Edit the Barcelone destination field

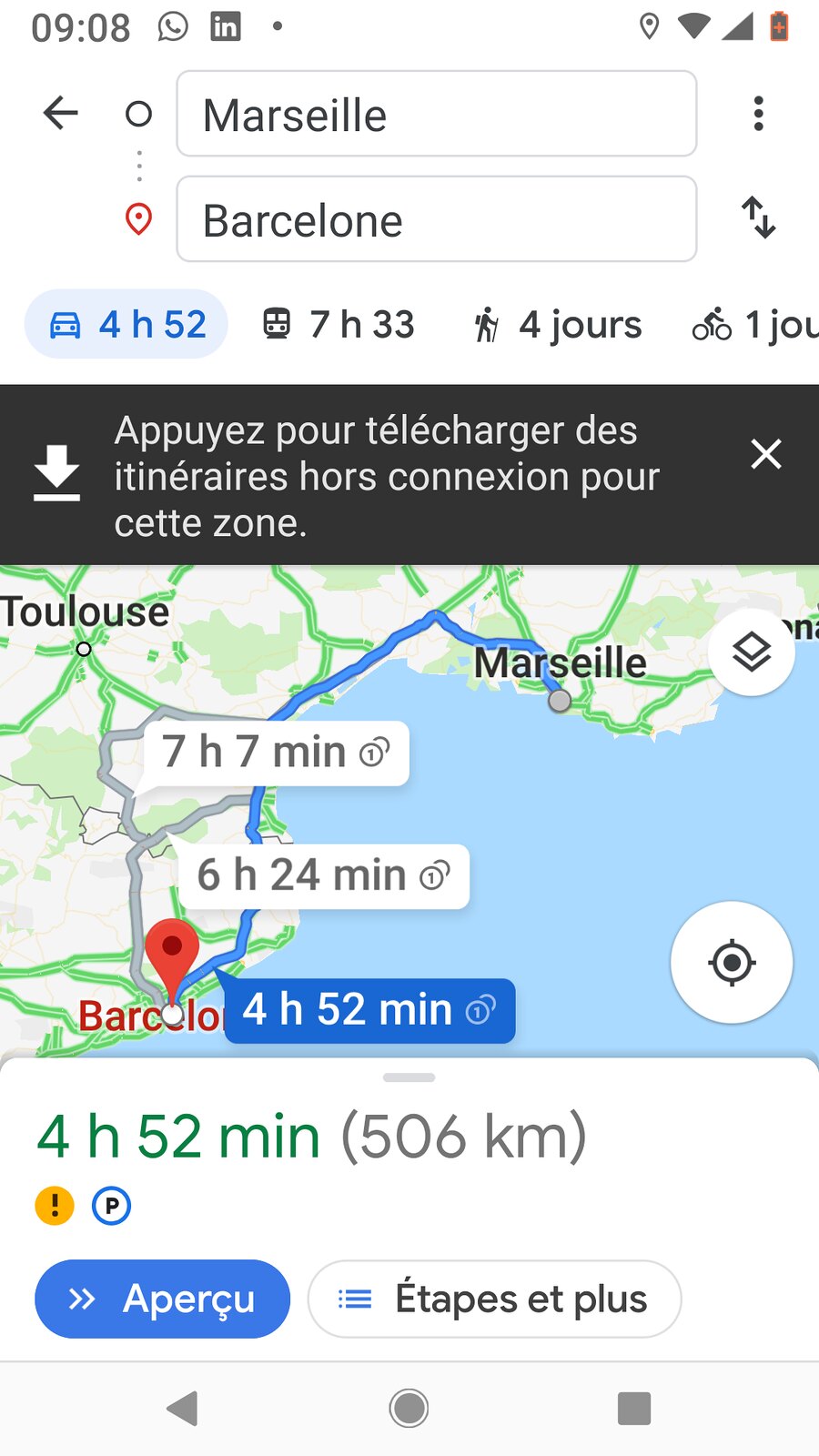[437, 219]
